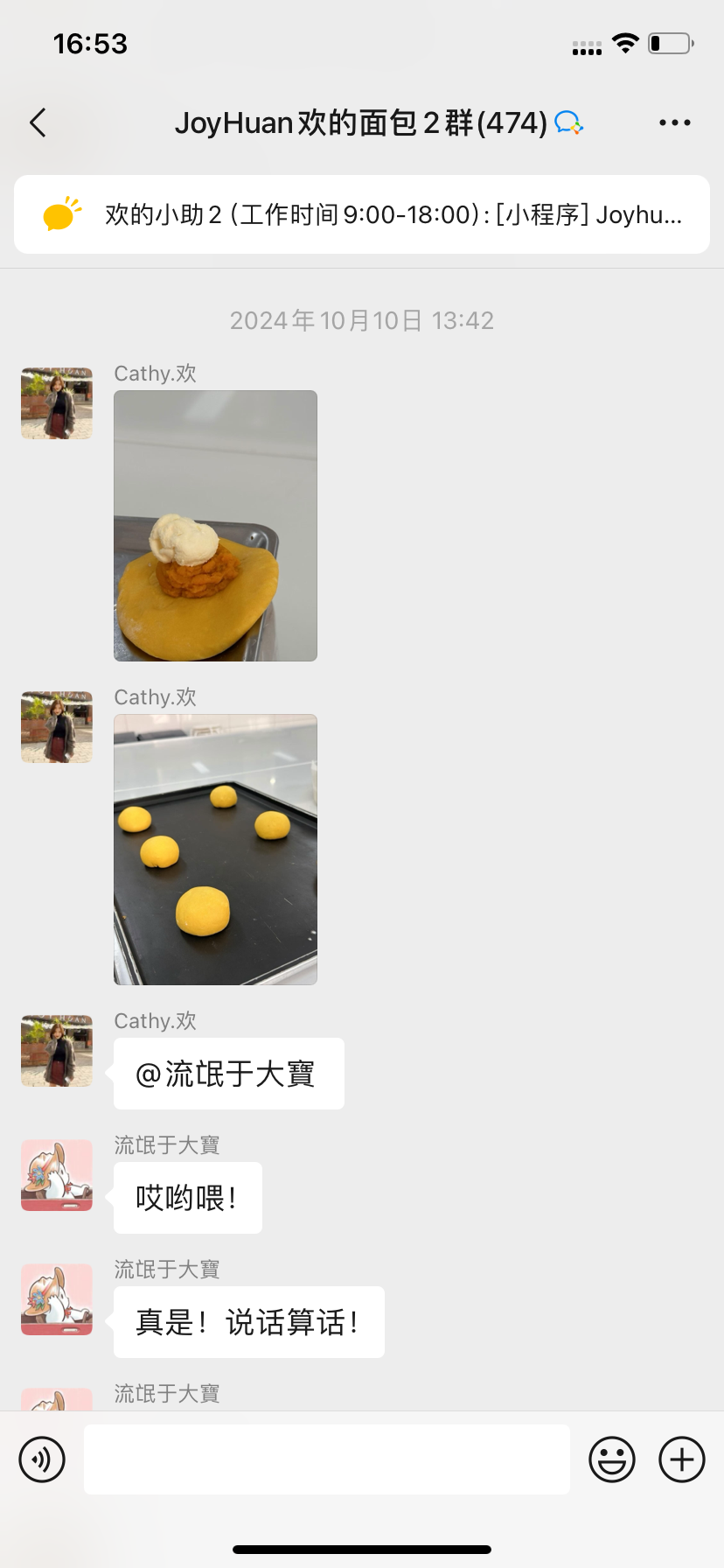Viewport: 724px width, 1568px height.
Task: Open the pinned 欢的小助2 mini-program notice
Action: pyautogui.click(x=361, y=214)
